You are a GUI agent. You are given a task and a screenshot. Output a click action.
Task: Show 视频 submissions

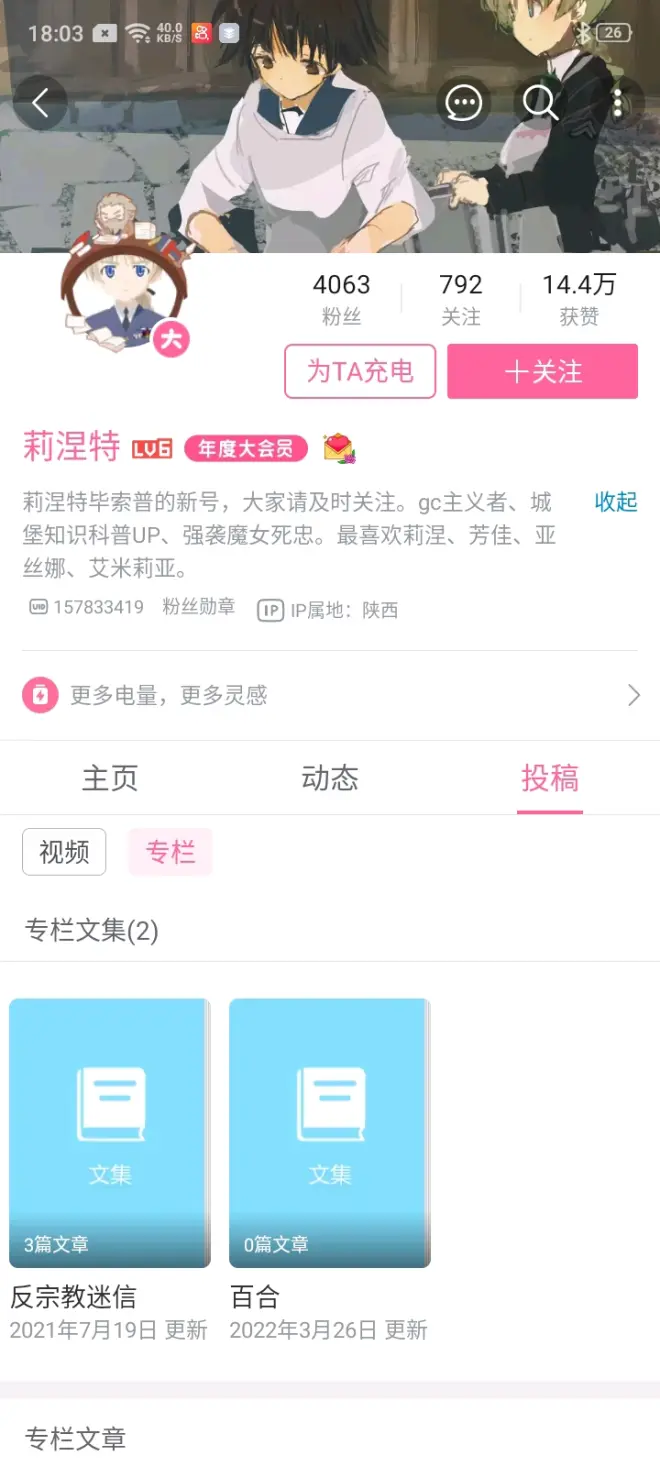64,852
